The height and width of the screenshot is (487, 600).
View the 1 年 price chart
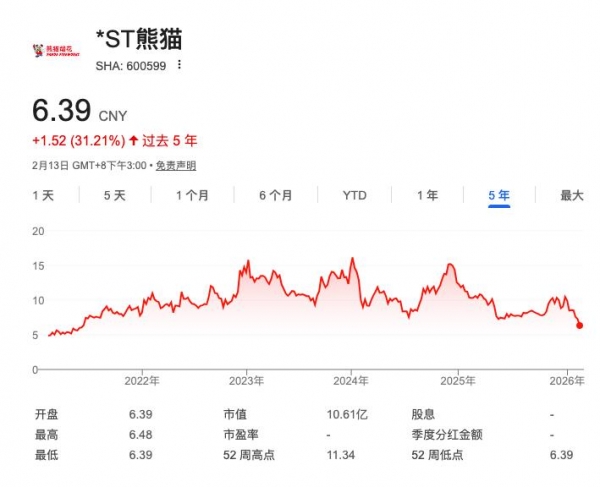[x=428, y=196]
